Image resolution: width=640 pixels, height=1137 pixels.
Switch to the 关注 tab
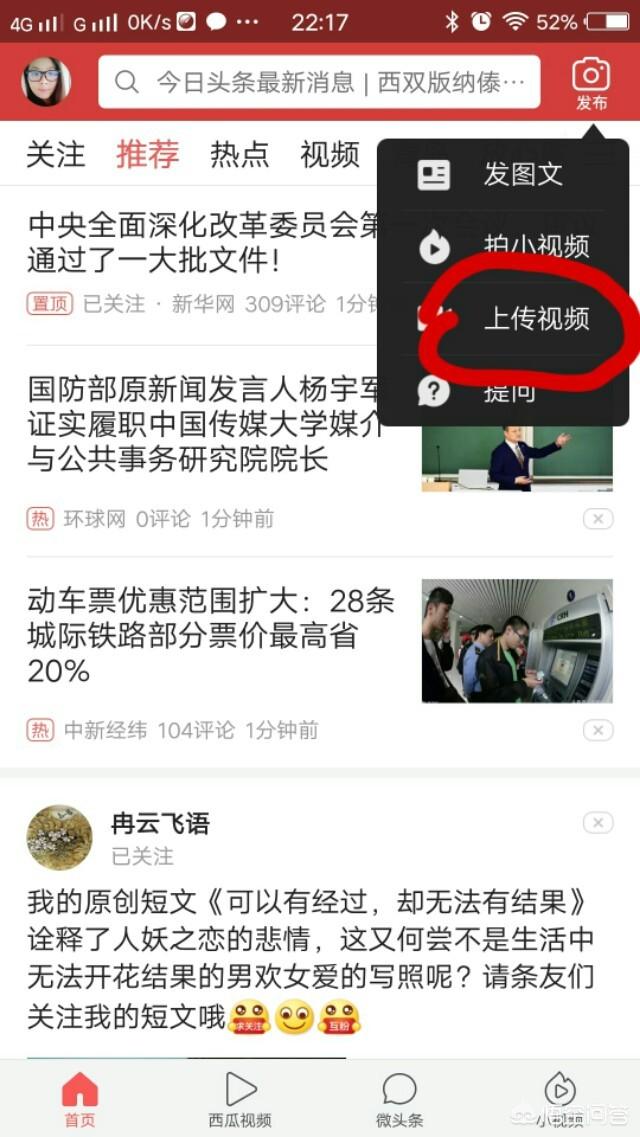pos(55,154)
